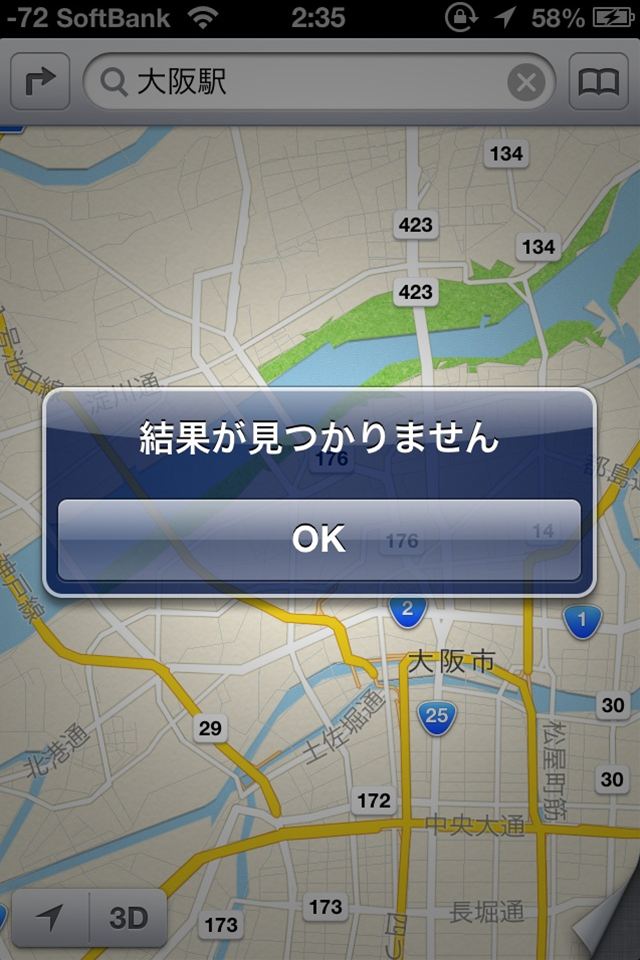Viewport: 640px width, 960px height.
Task: Open map options via page curl
Action: click(x=608, y=925)
